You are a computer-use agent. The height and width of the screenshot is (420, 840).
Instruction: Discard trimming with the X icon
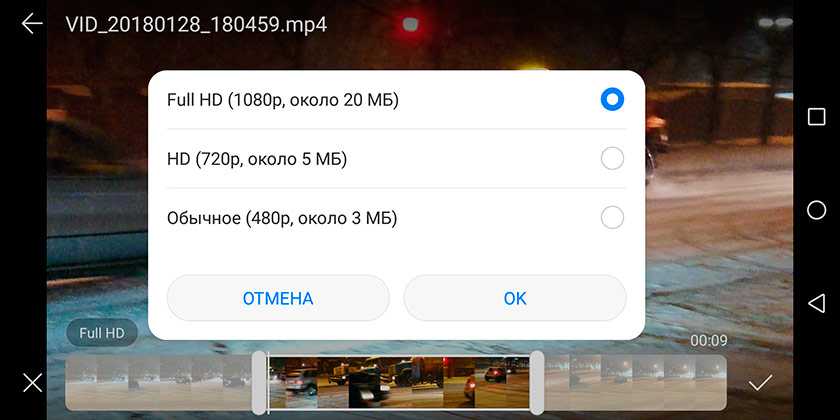click(x=32, y=382)
